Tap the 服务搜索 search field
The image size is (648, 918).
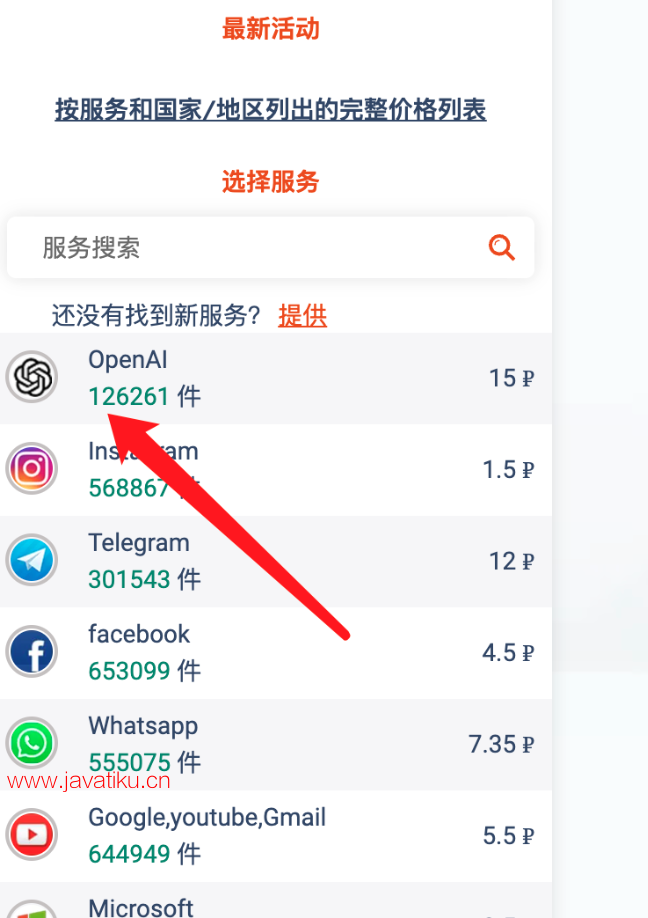250,248
